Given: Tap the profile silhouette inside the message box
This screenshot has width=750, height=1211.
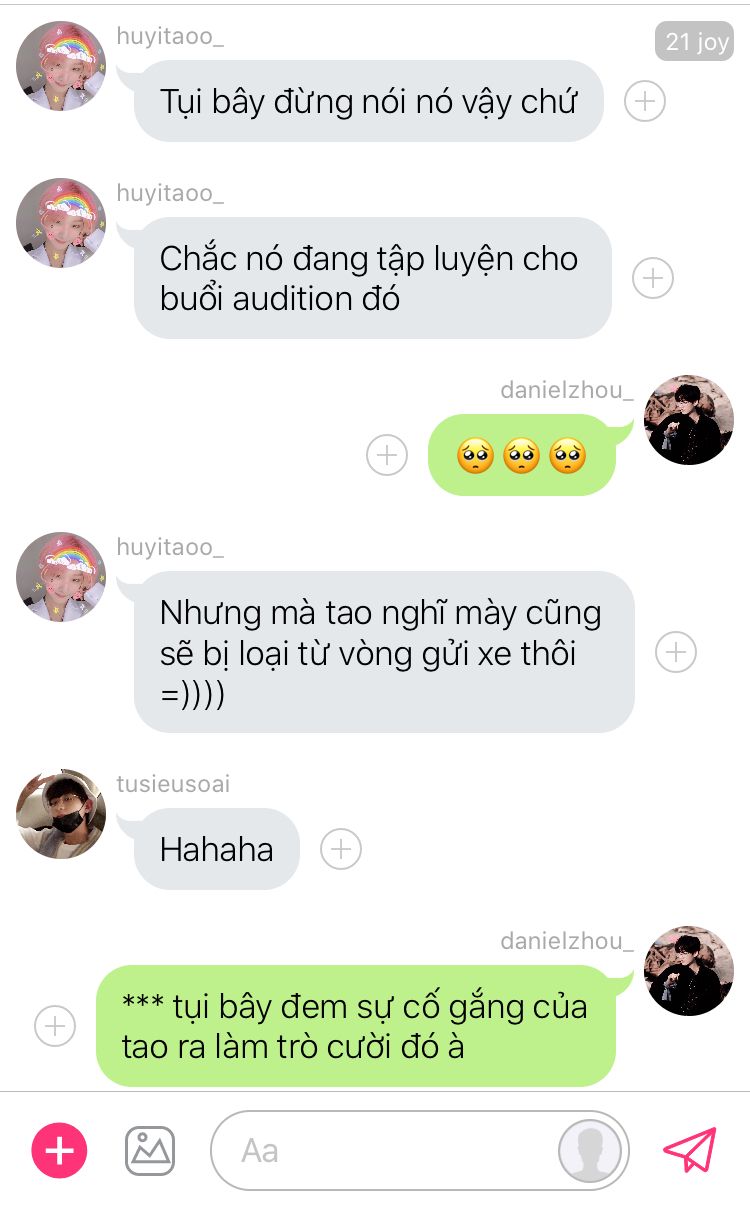Looking at the screenshot, I should 591,1150.
